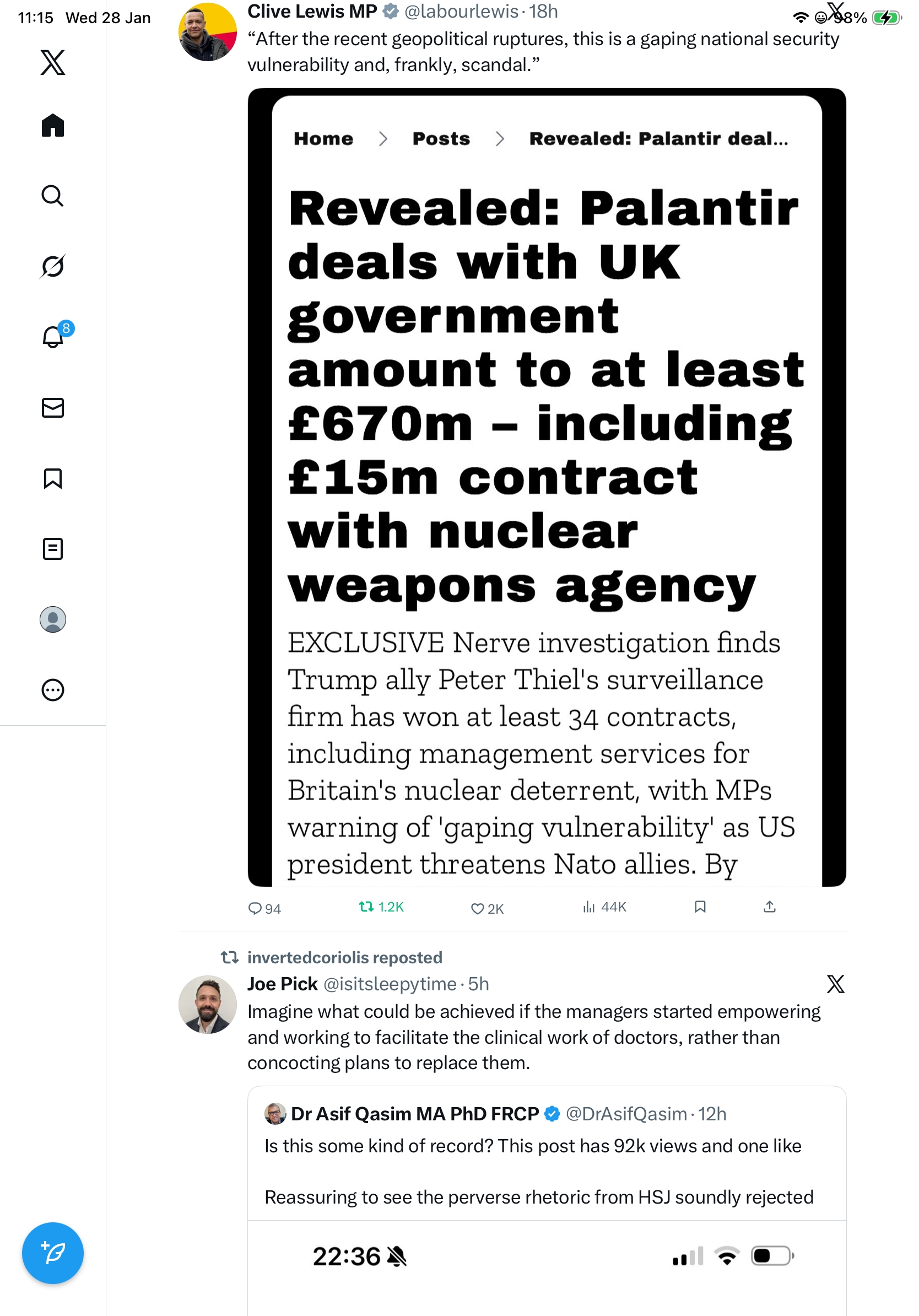This screenshot has width=919, height=1316.
Task: Open the search page
Action: coord(53,196)
